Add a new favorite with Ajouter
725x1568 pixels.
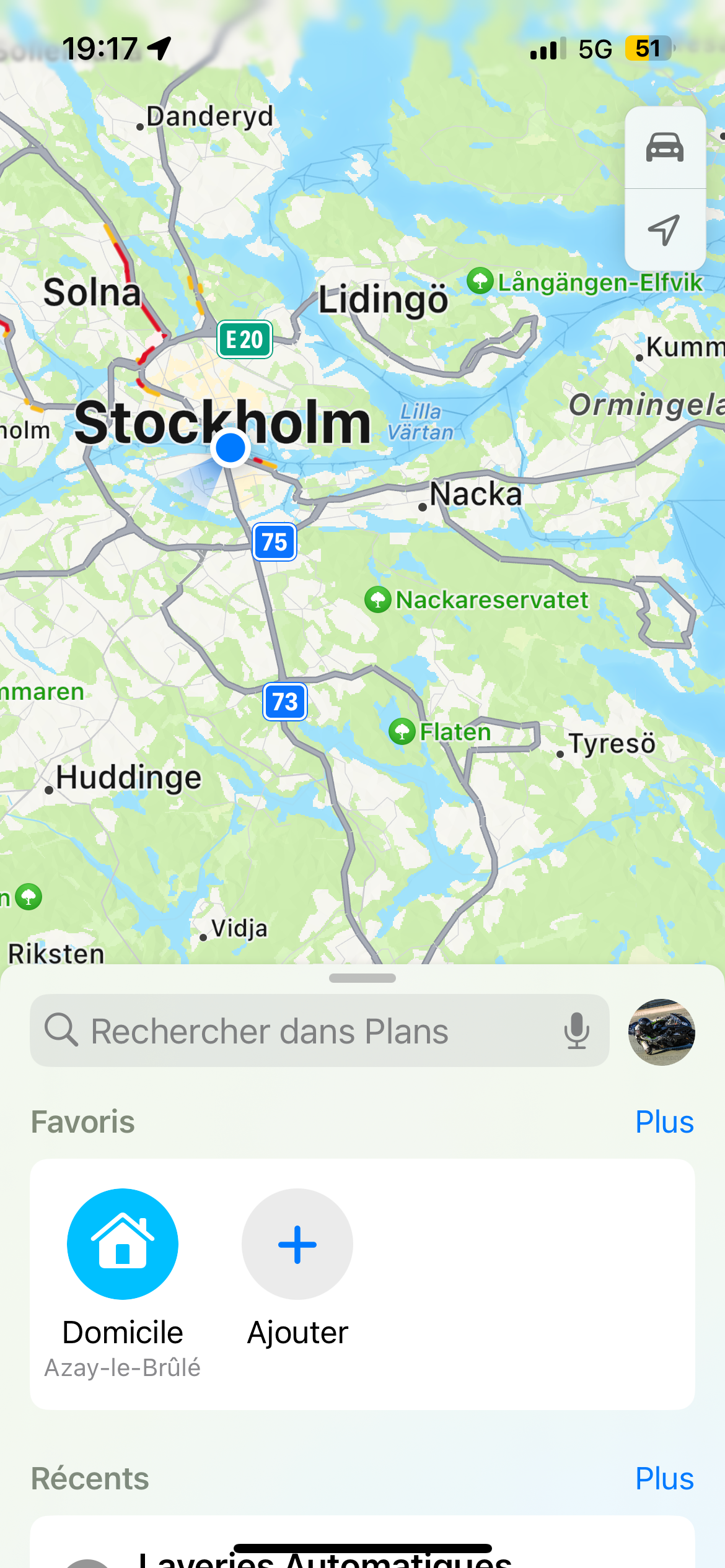pyautogui.click(x=297, y=1244)
